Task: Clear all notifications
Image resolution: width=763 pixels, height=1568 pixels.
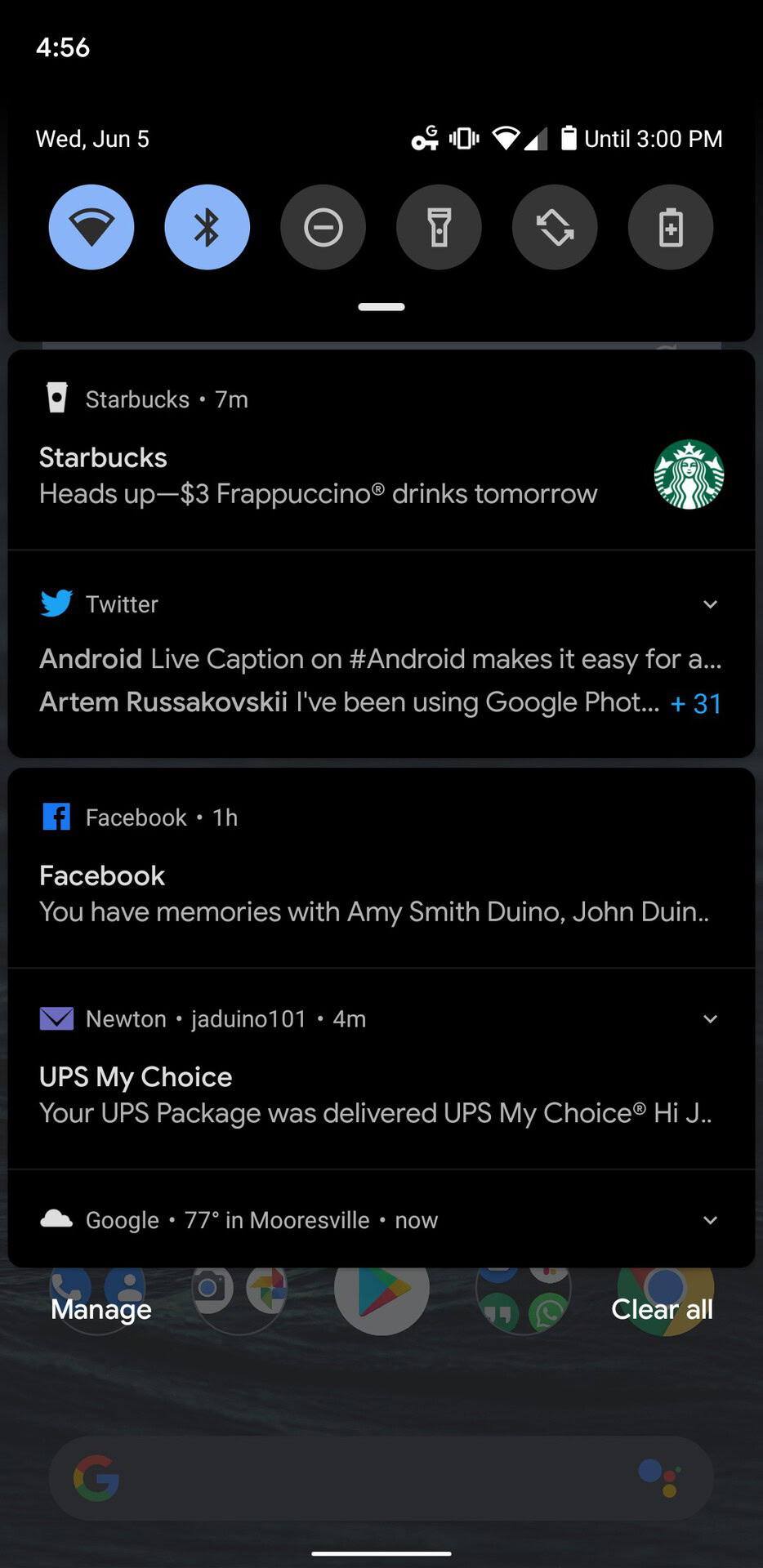Action: coord(662,1309)
